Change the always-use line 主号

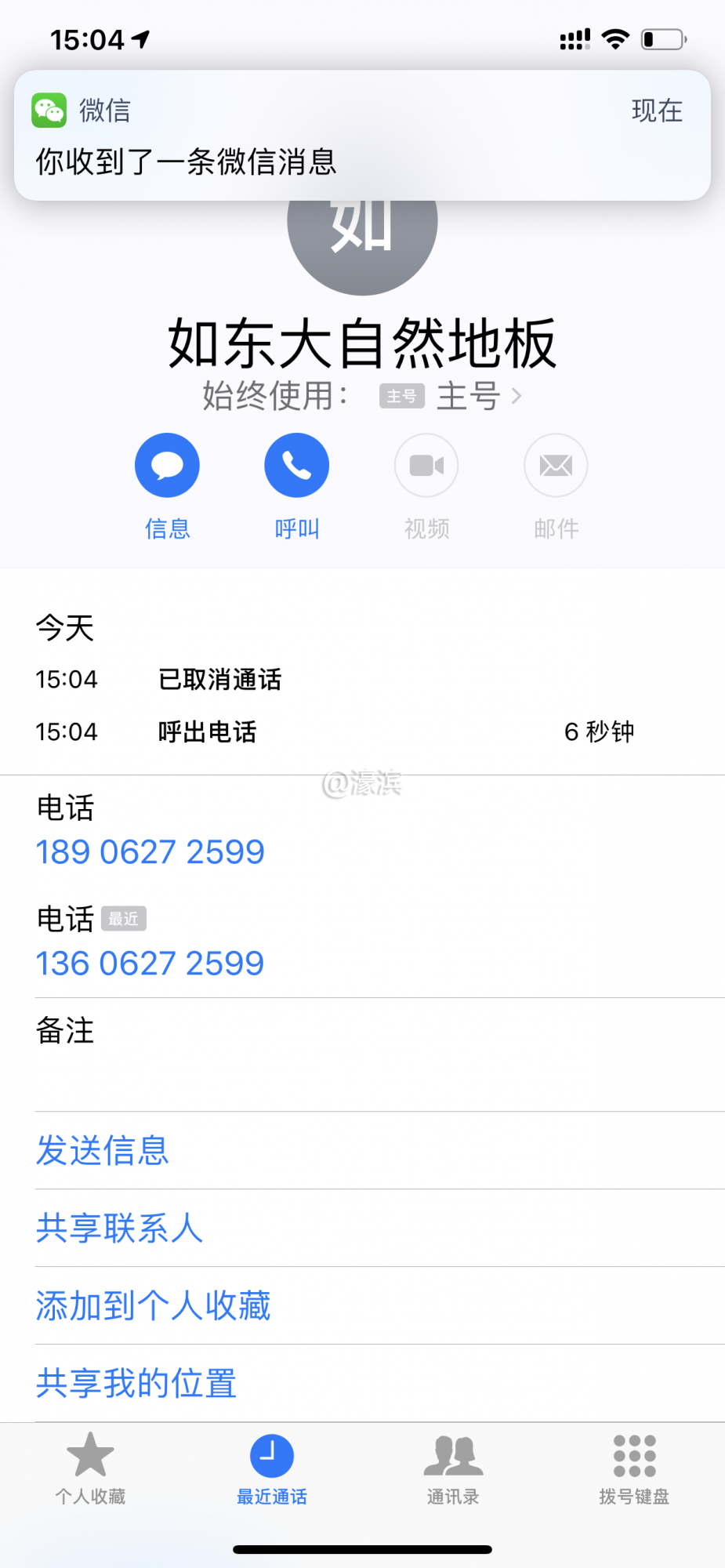coord(451,396)
